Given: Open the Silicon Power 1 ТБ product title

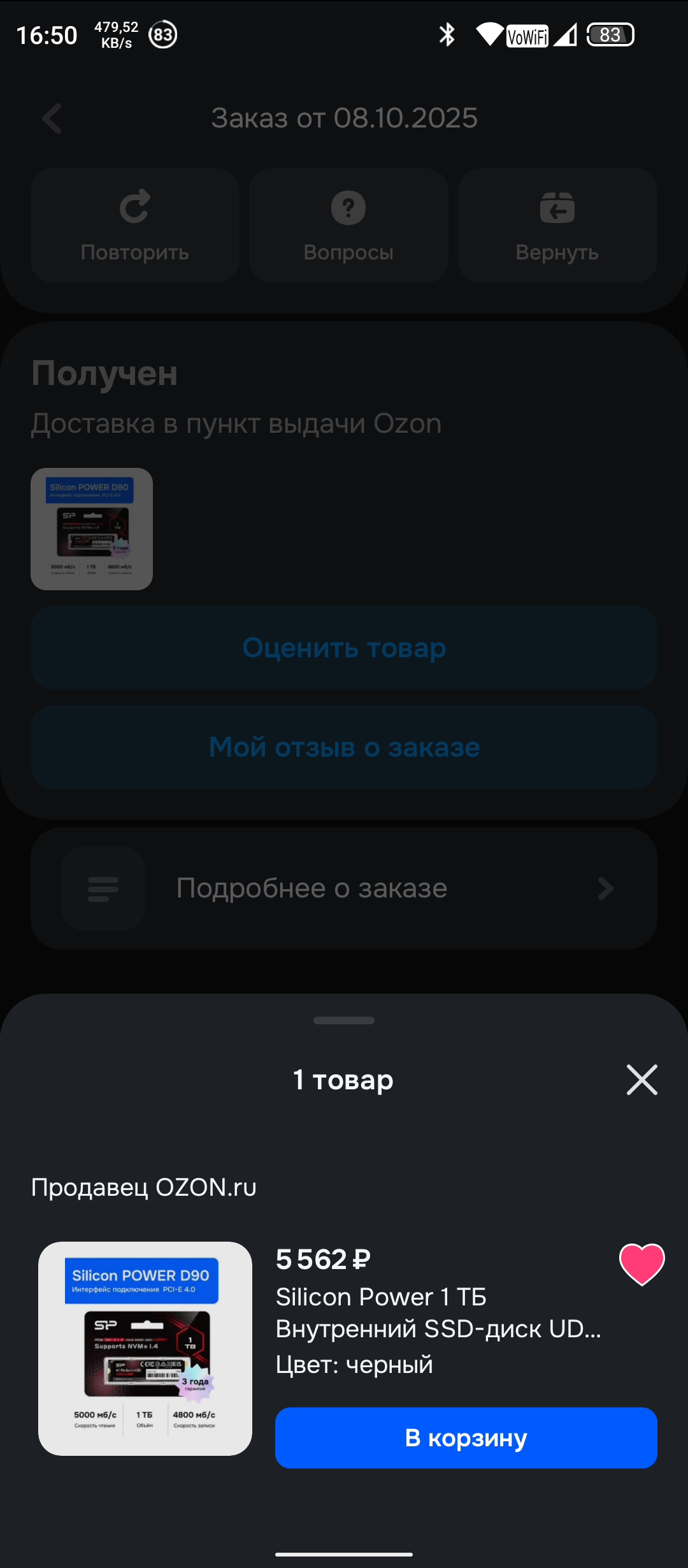Looking at the screenshot, I should click(x=438, y=1312).
